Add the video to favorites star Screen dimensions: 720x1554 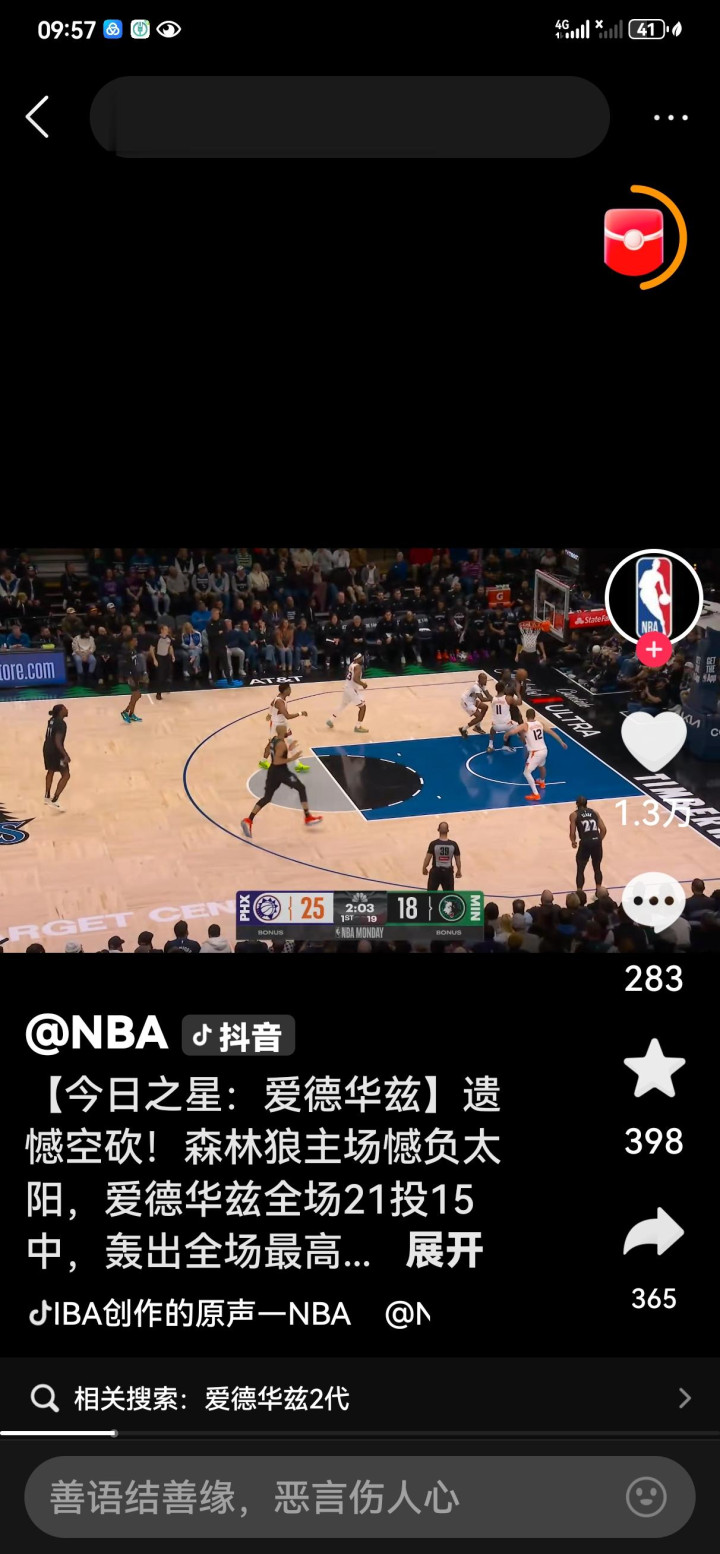pos(653,1069)
